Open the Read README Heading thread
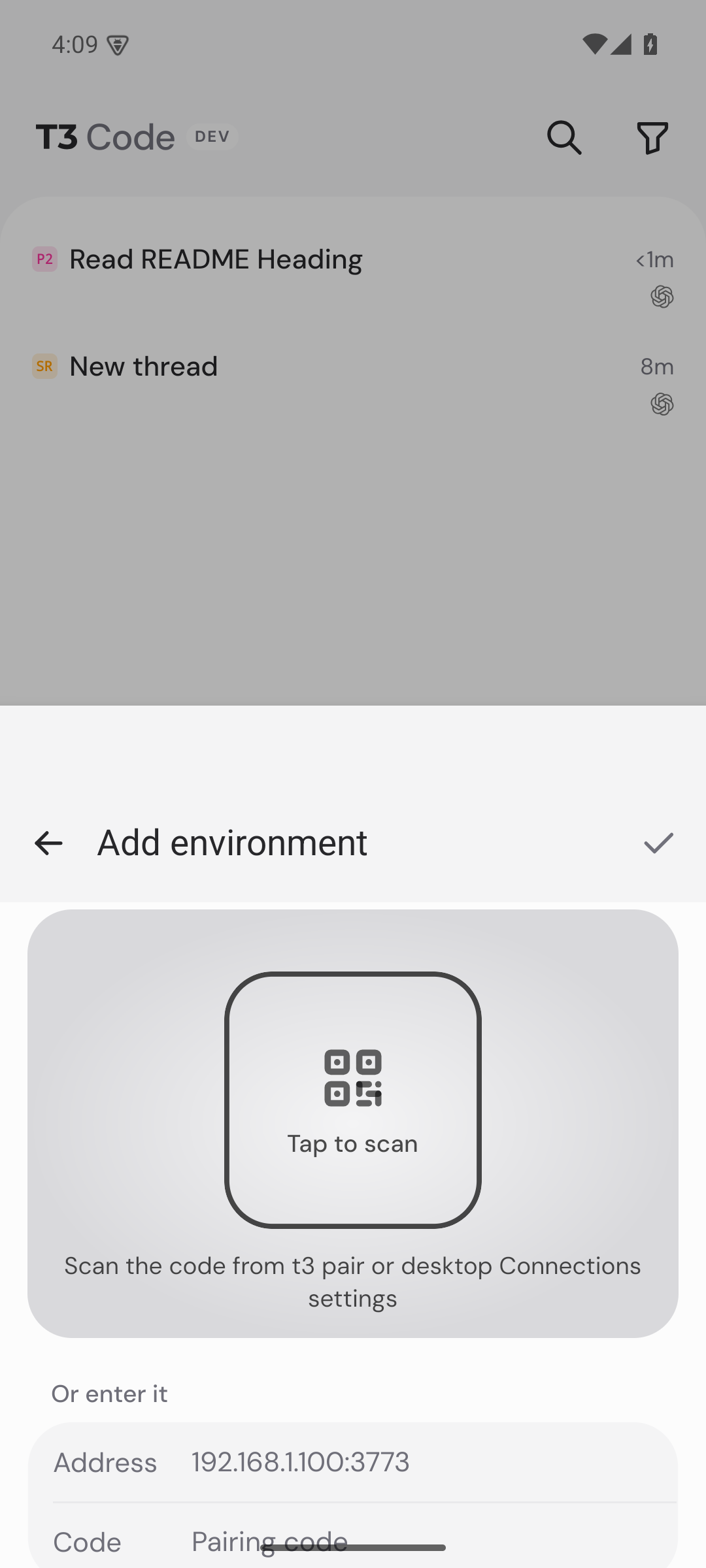 pos(353,276)
